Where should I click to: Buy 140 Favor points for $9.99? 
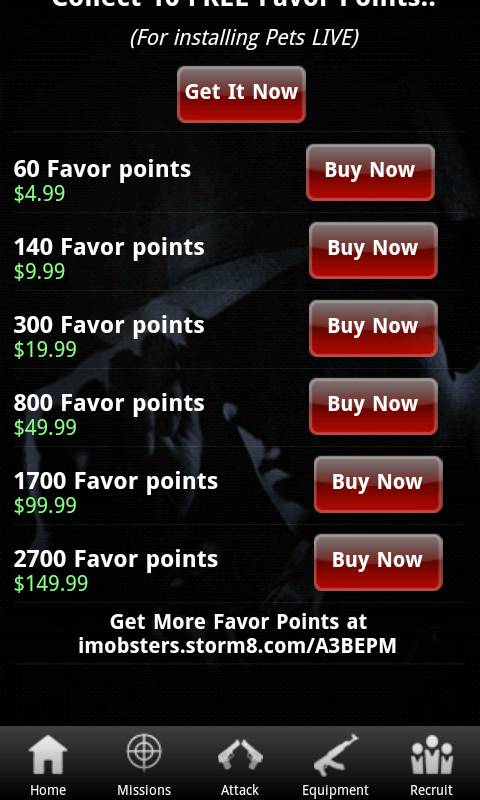pyautogui.click(x=373, y=251)
